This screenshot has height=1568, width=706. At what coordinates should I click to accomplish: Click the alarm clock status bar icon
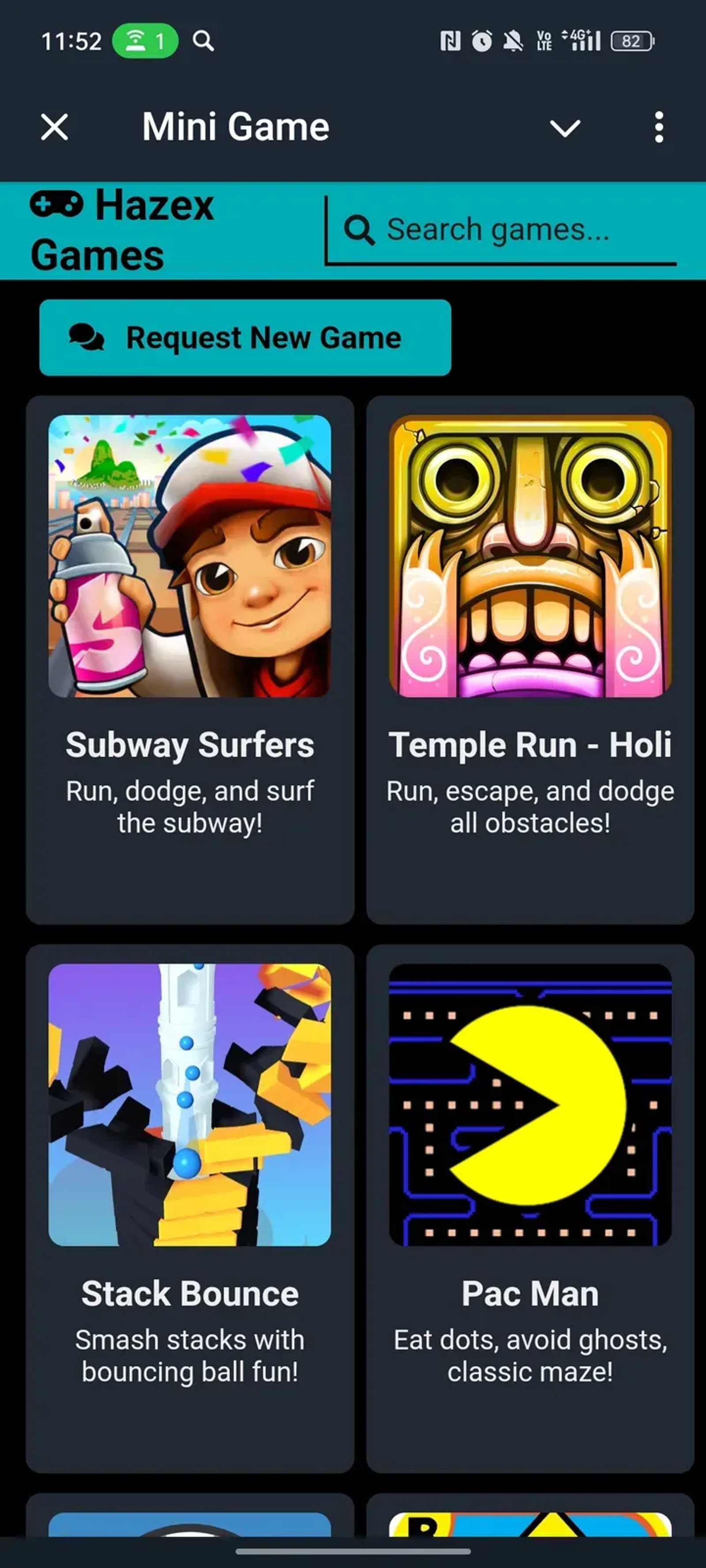point(481,41)
